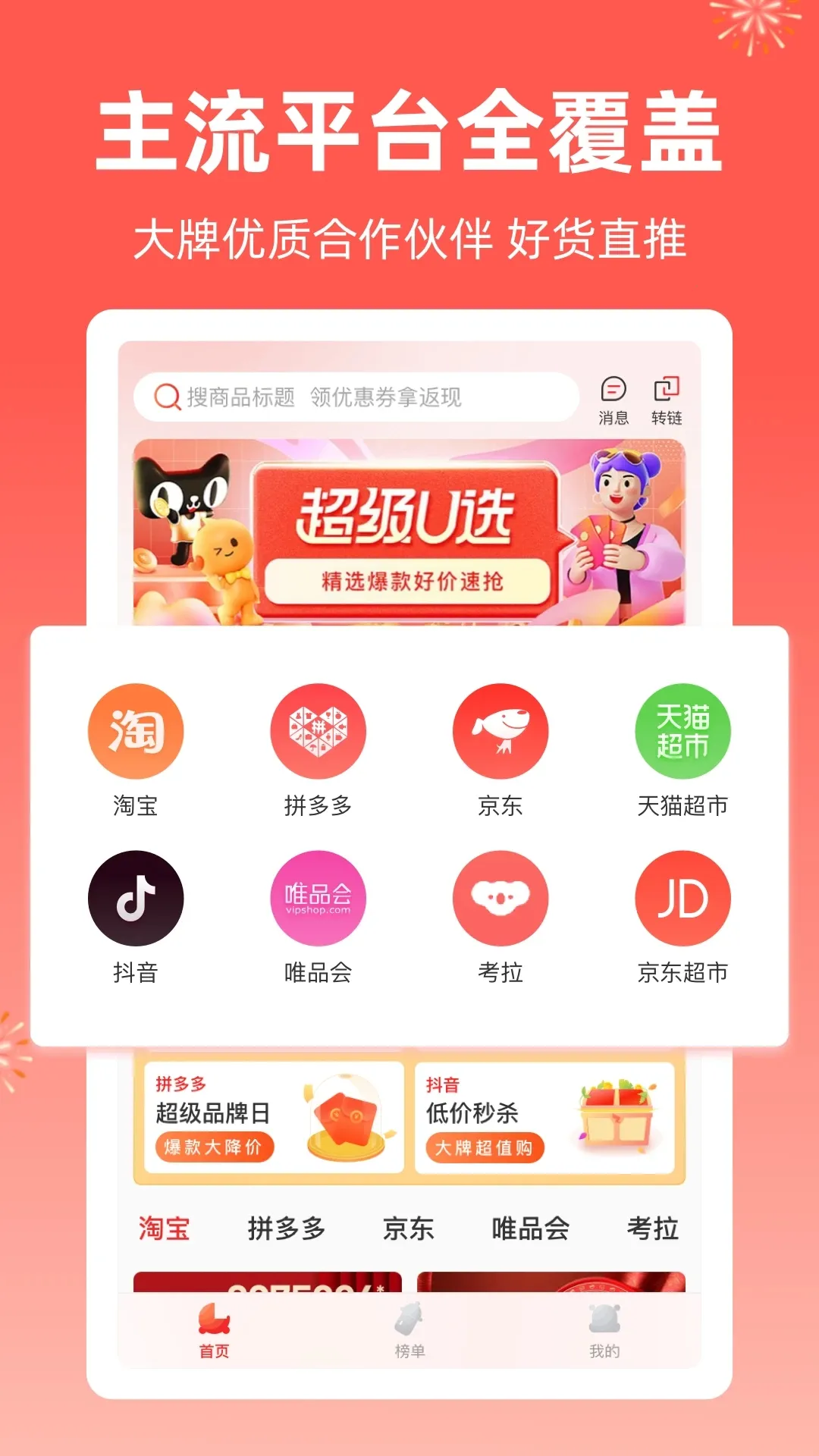819x1456 pixels.
Task: Open the 考拉 koala icon
Action: [500, 897]
